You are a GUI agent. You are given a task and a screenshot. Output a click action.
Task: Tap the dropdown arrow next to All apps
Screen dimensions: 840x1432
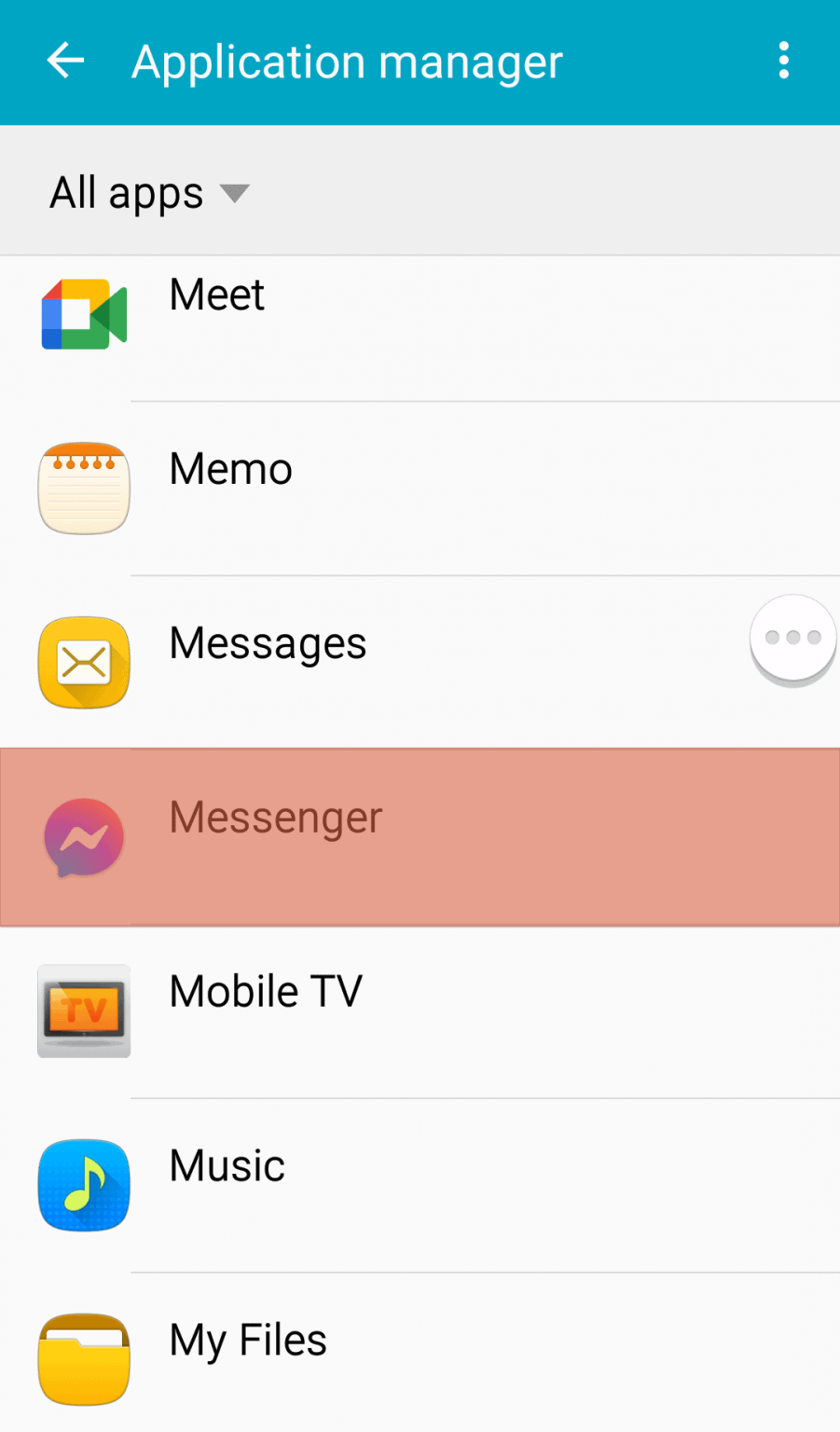click(x=235, y=194)
